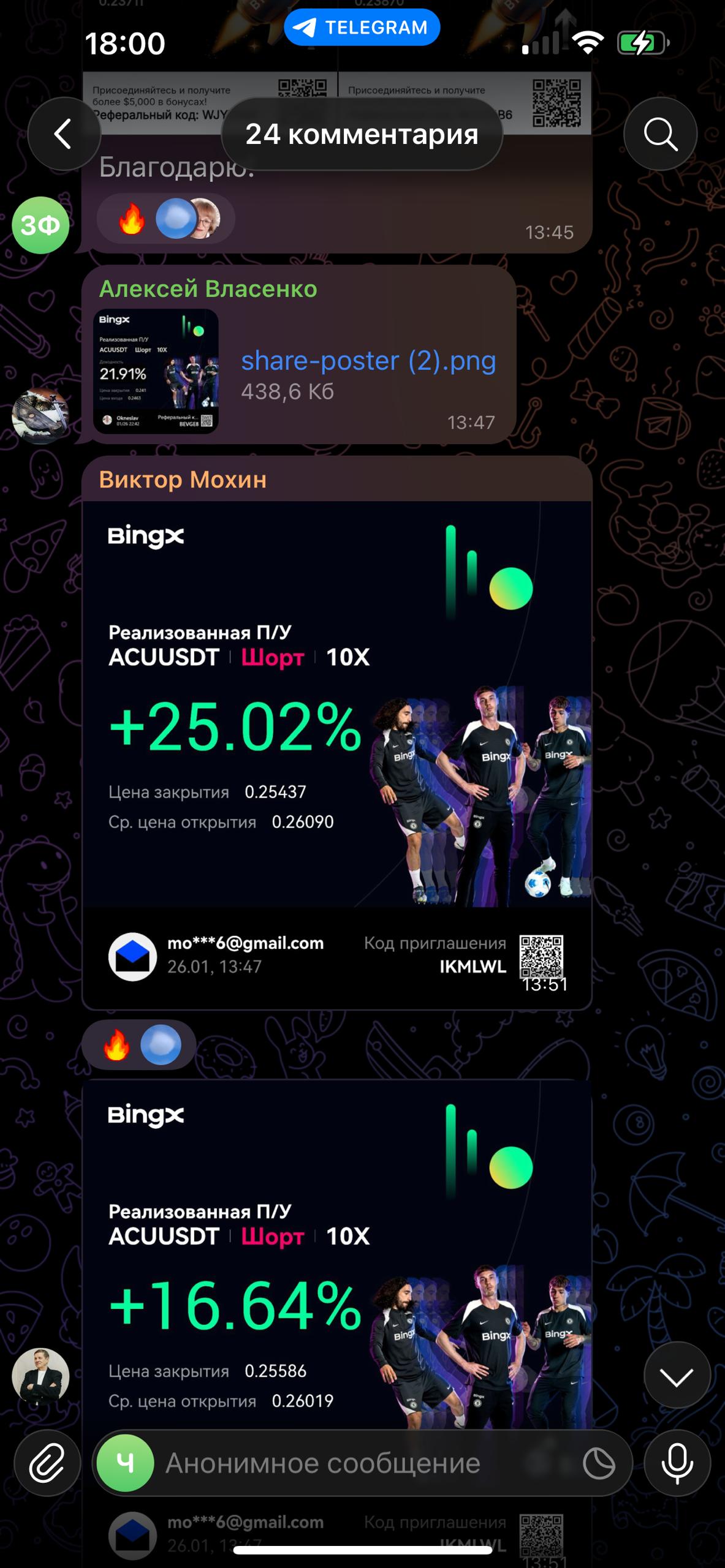Return to Telegram via the top pill

click(362, 28)
